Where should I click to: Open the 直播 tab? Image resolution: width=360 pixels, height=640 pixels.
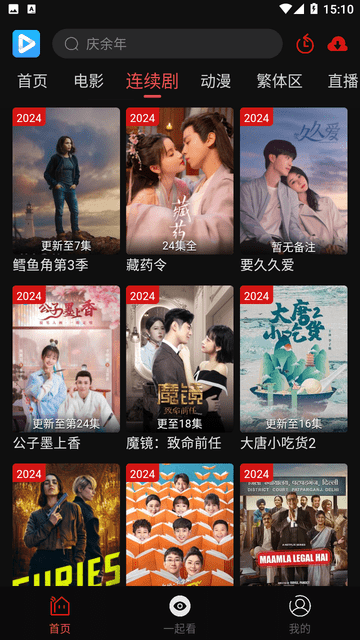pyautogui.click(x=343, y=81)
